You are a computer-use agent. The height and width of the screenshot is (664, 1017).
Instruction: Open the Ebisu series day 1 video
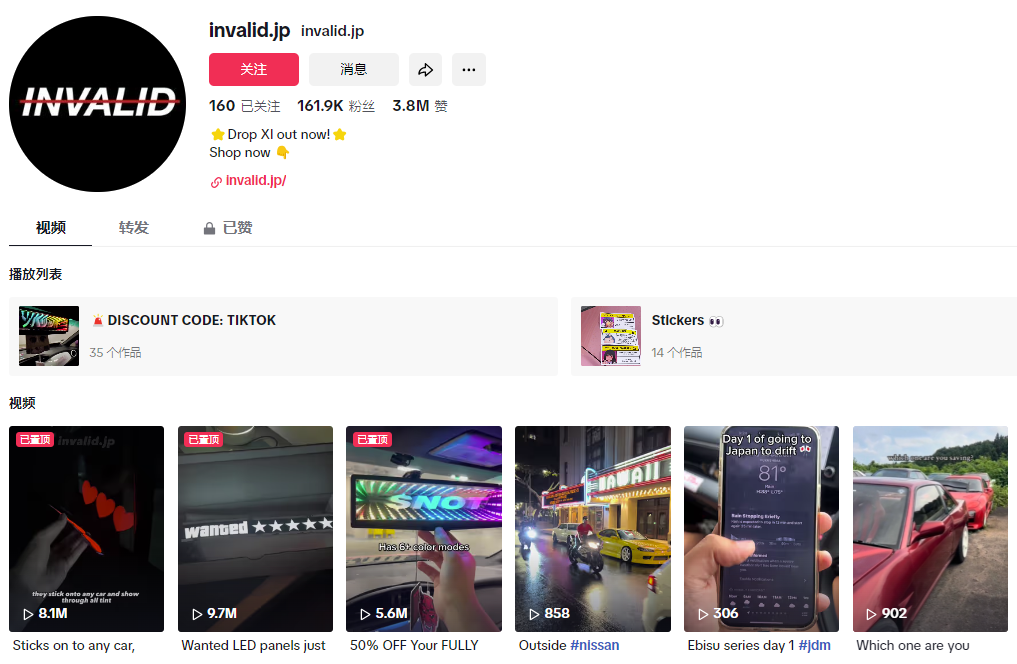click(x=761, y=528)
